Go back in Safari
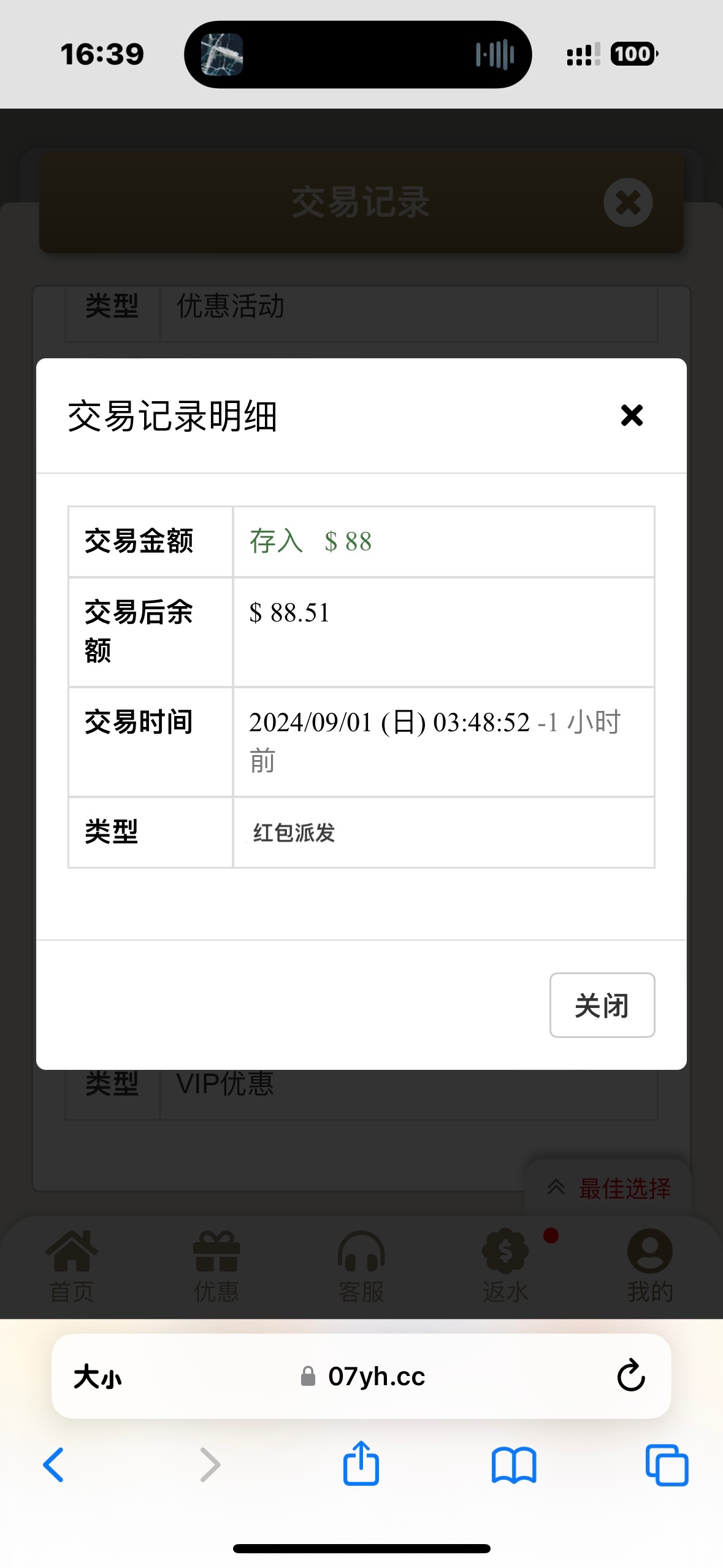This screenshot has height=1568, width=723. coord(54,1465)
